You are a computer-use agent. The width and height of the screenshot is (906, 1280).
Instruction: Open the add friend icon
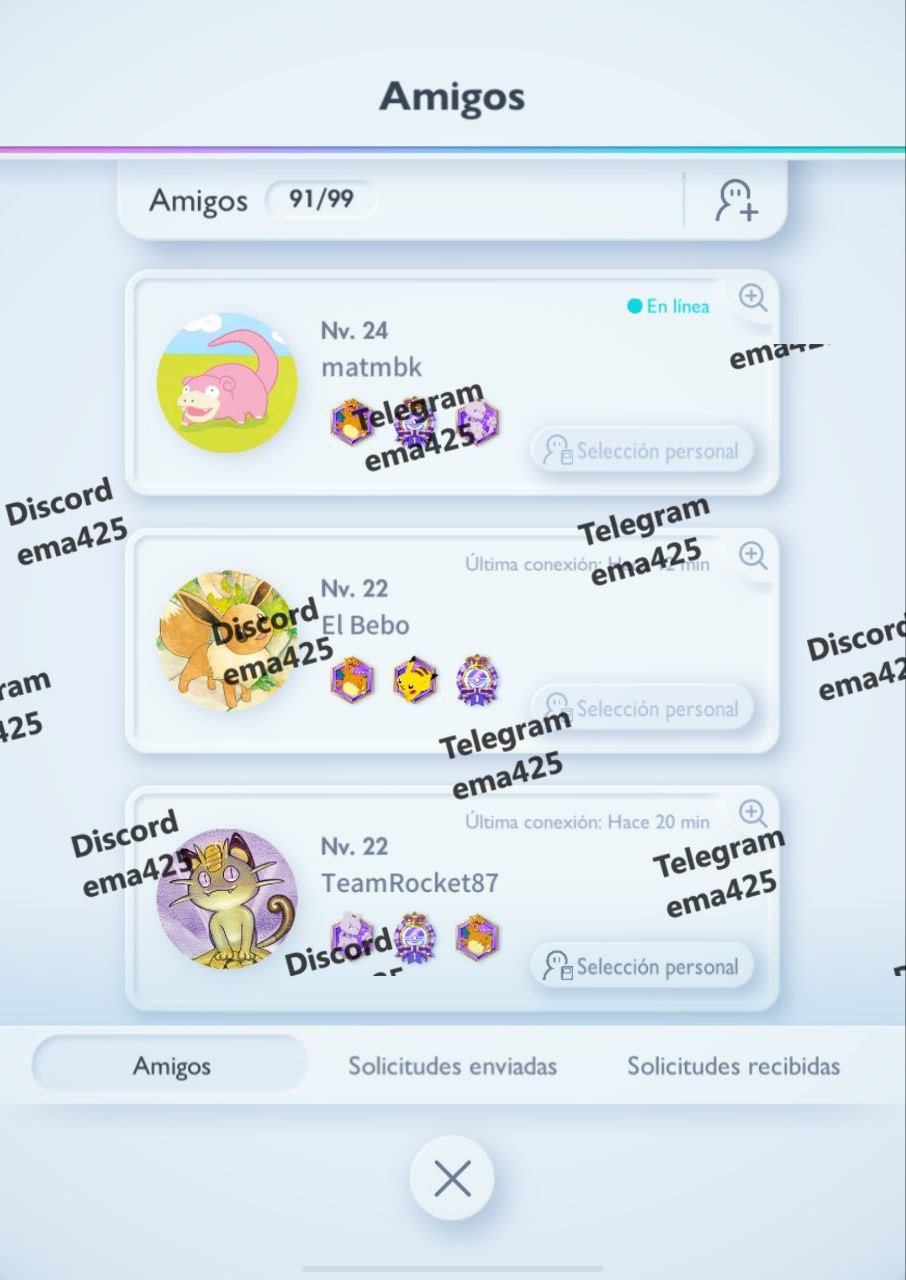[737, 201]
